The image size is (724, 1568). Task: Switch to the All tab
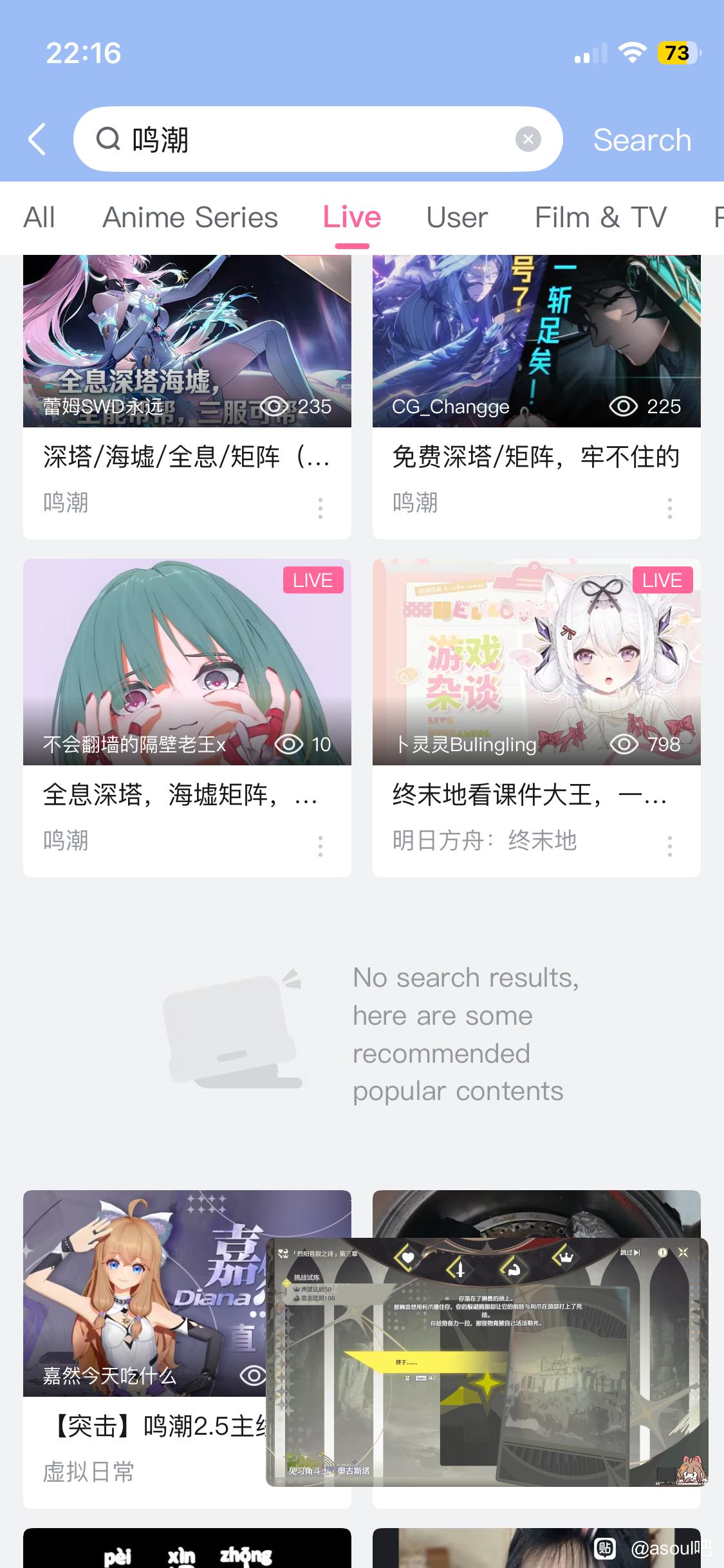[x=39, y=218]
